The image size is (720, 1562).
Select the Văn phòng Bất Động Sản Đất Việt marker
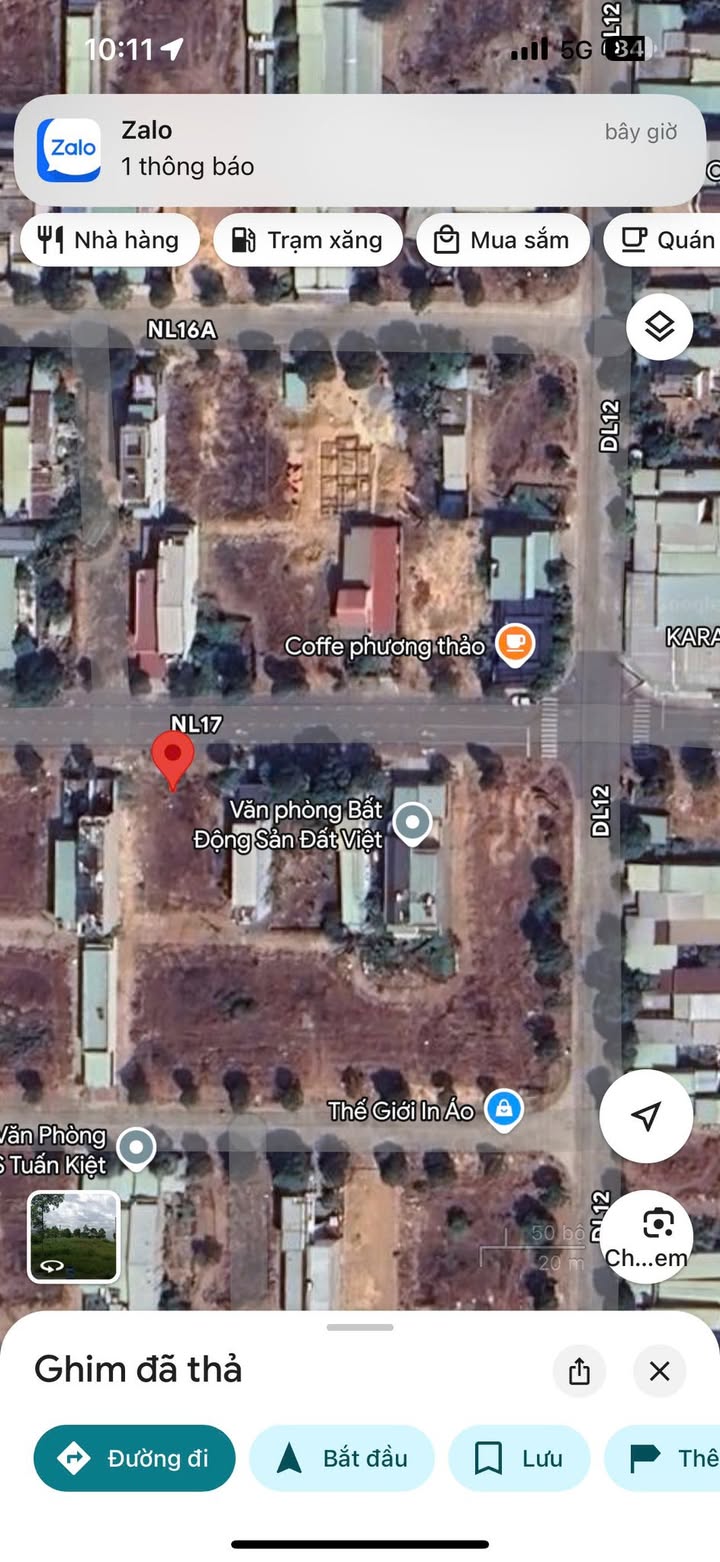(412, 823)
